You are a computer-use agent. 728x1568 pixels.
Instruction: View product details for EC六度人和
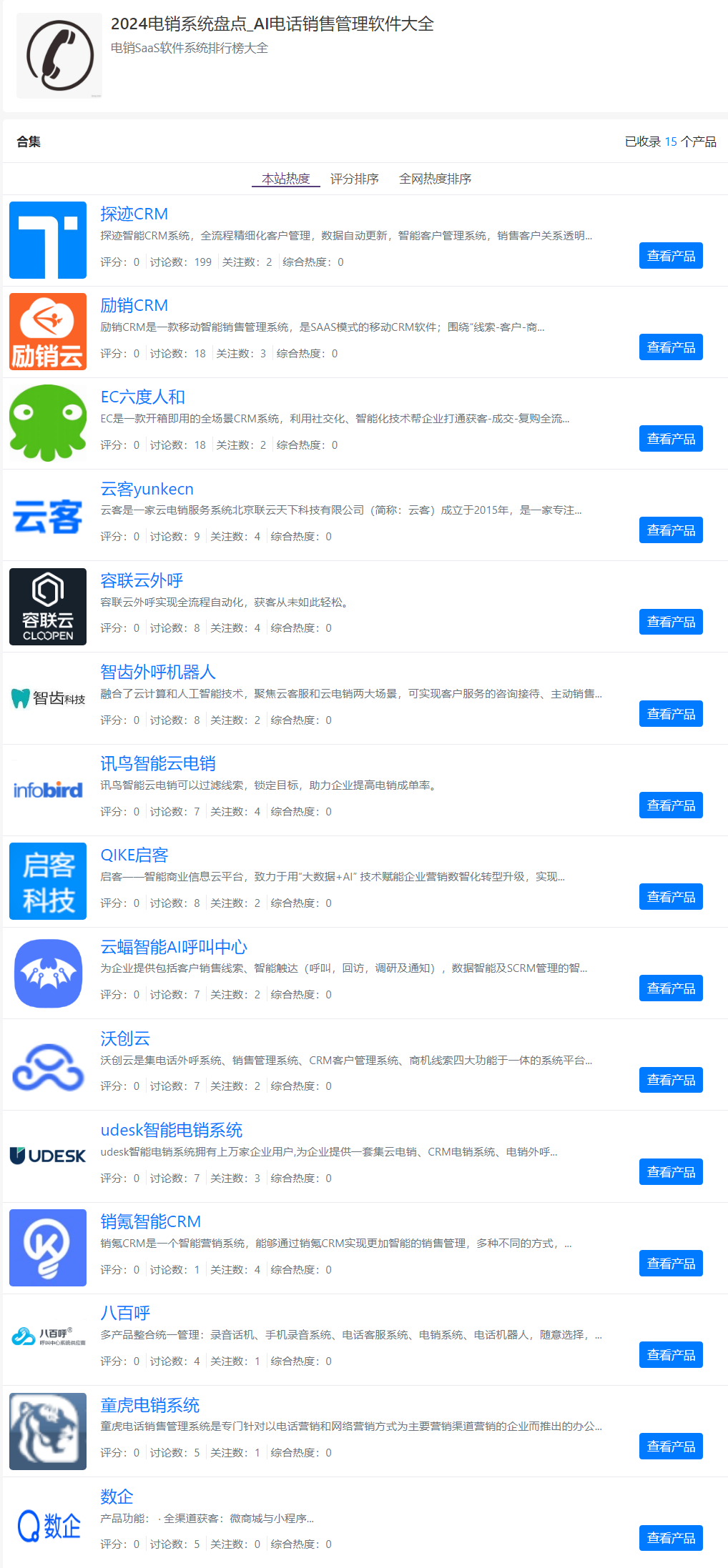pyautogui.click(x=671, y=439)
